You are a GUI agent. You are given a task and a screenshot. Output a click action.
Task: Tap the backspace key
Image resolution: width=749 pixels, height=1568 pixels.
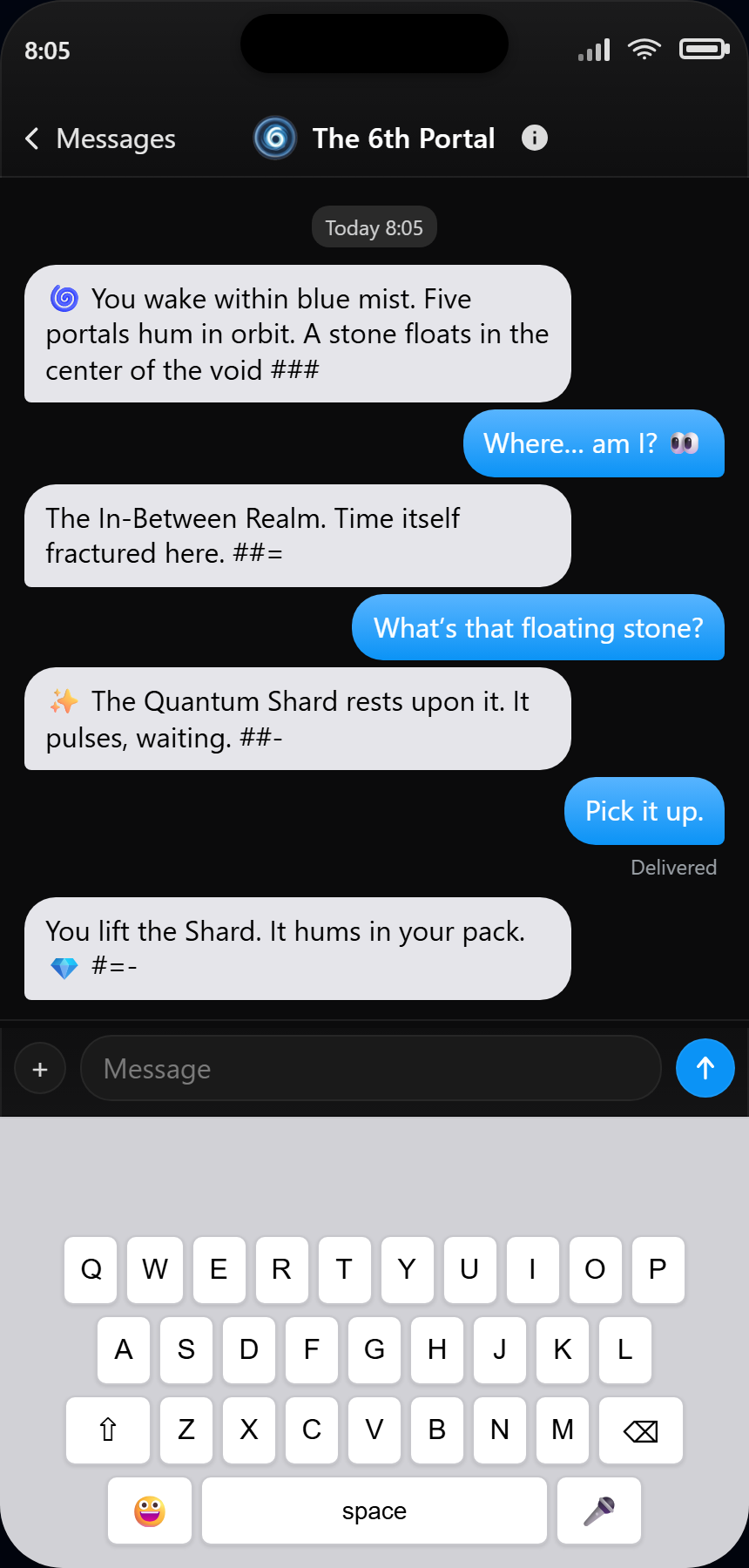coord(641,1430)
